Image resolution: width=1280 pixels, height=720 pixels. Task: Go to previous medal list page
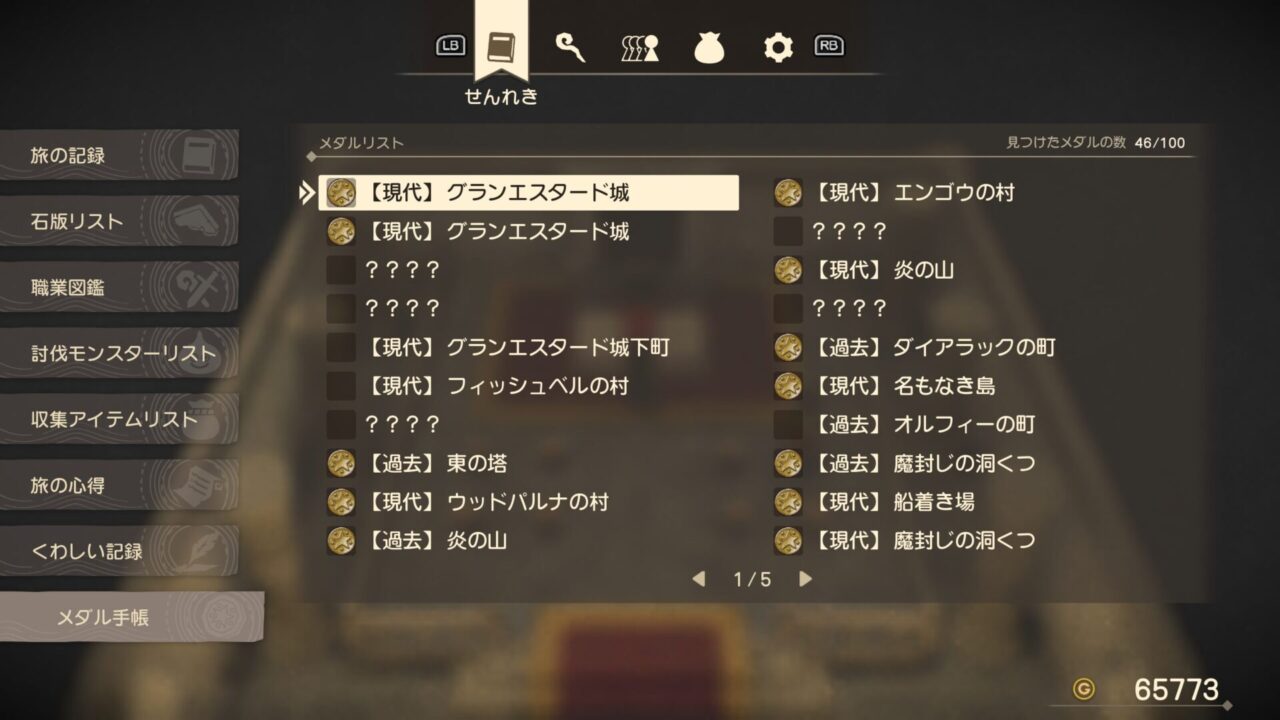coord(698,579)
